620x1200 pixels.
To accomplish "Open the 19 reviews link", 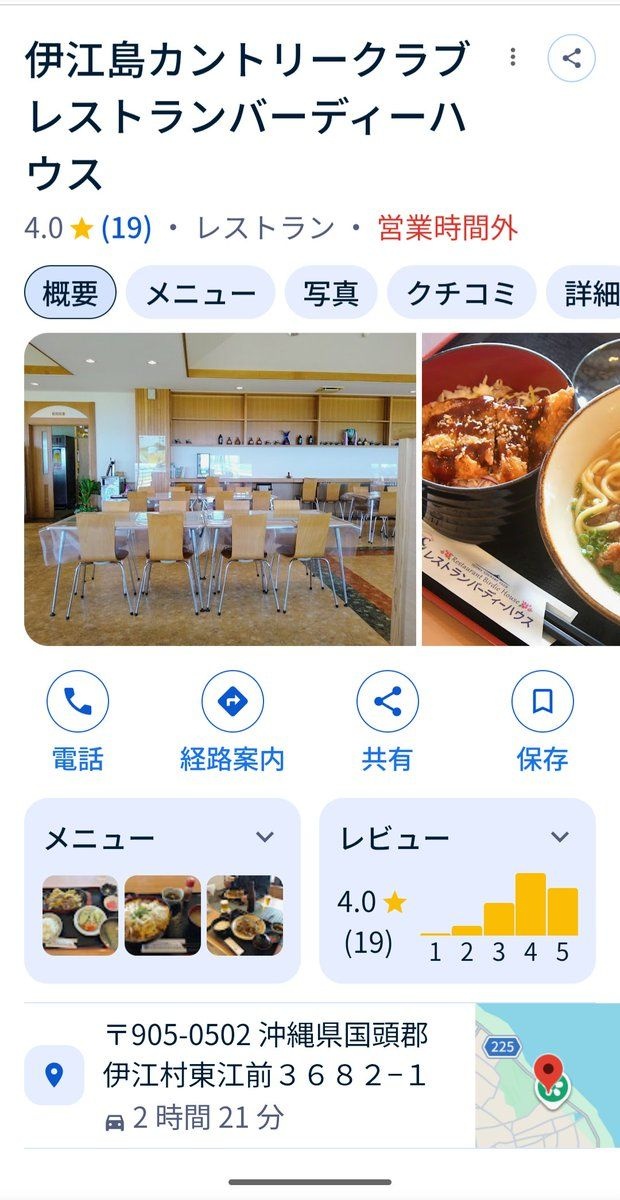I will point(126,228).
